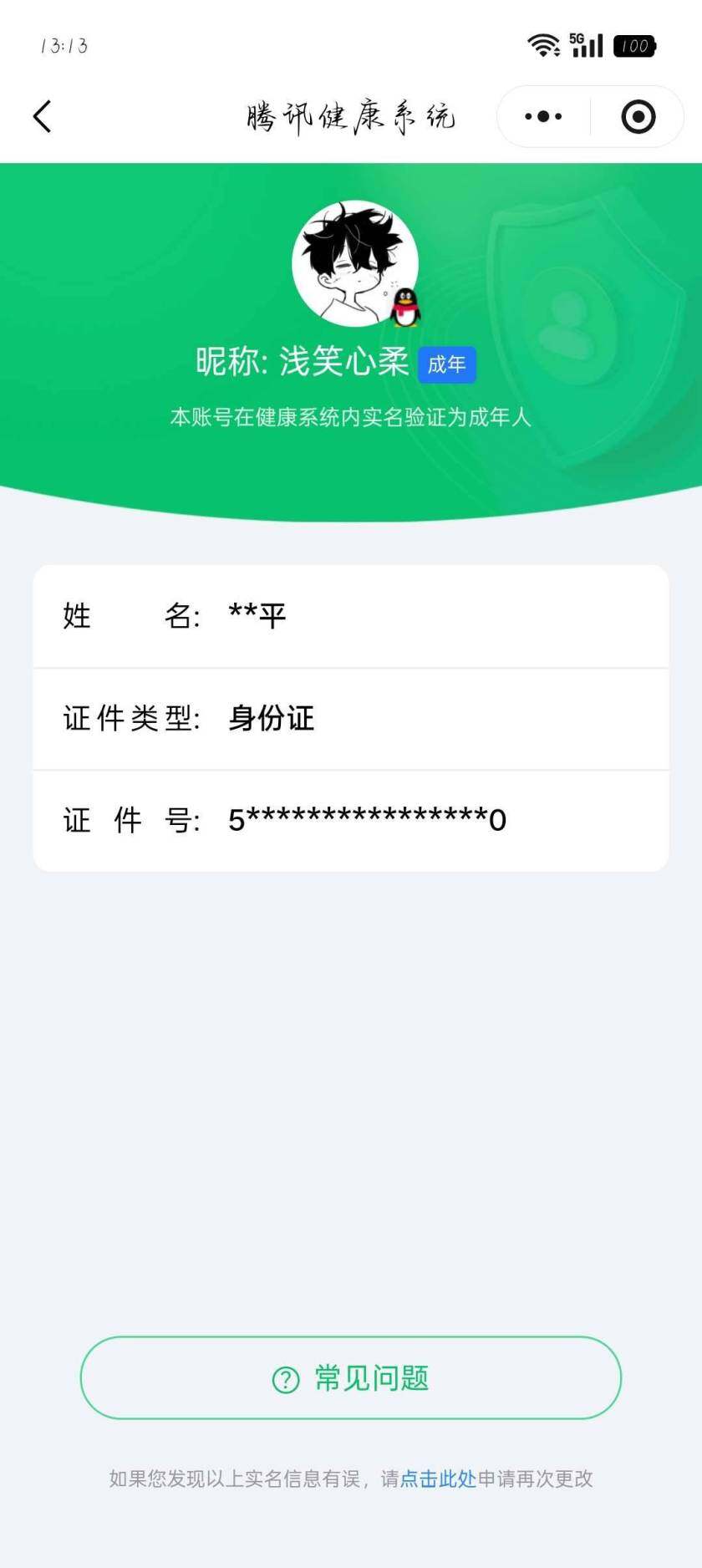Viewport: 702px width, 1568px height.
Task: Open the 常见问题 FAQ button
Action: (351, 1379)
